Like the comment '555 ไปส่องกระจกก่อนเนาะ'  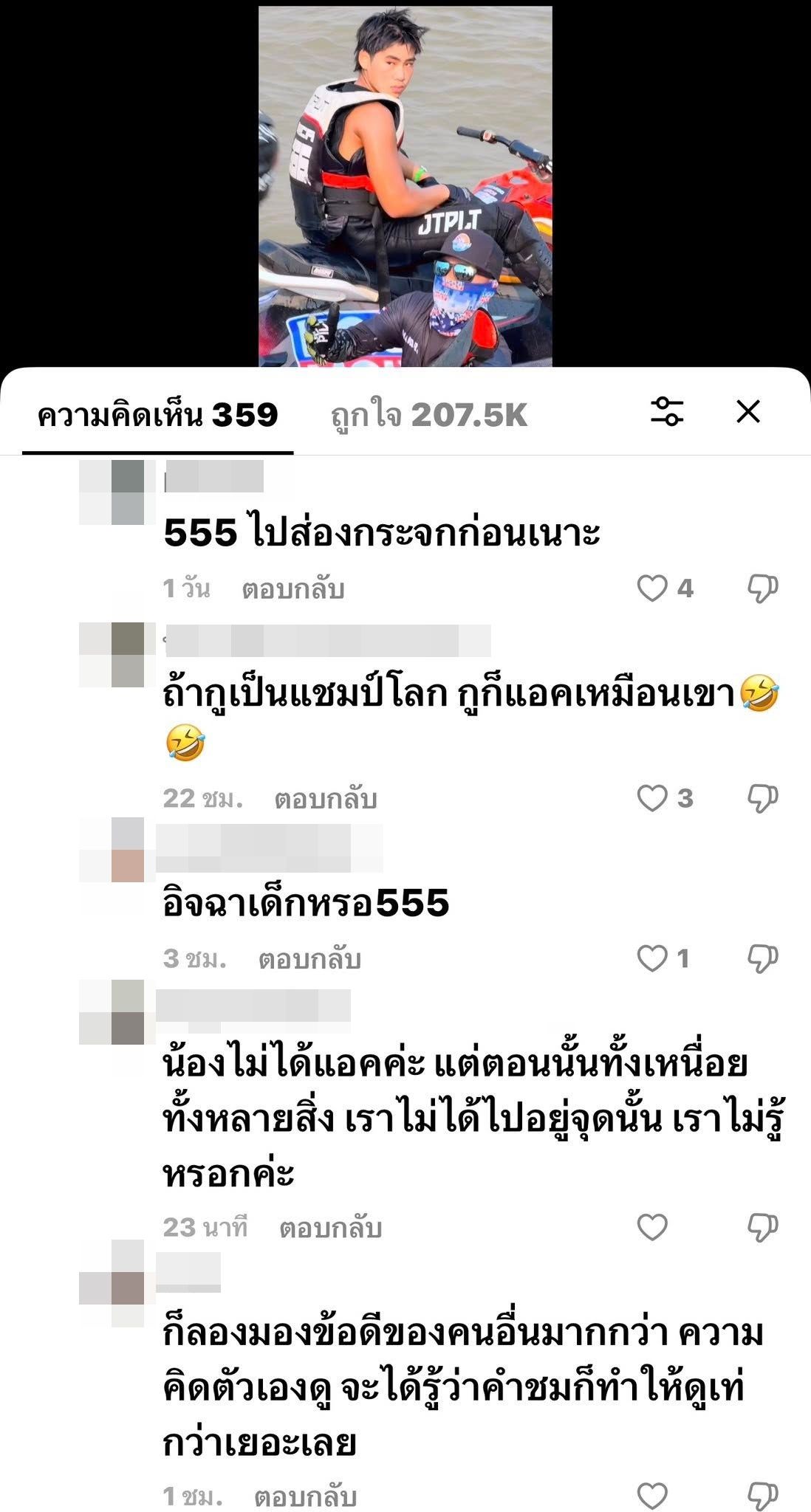pos(652,588)
